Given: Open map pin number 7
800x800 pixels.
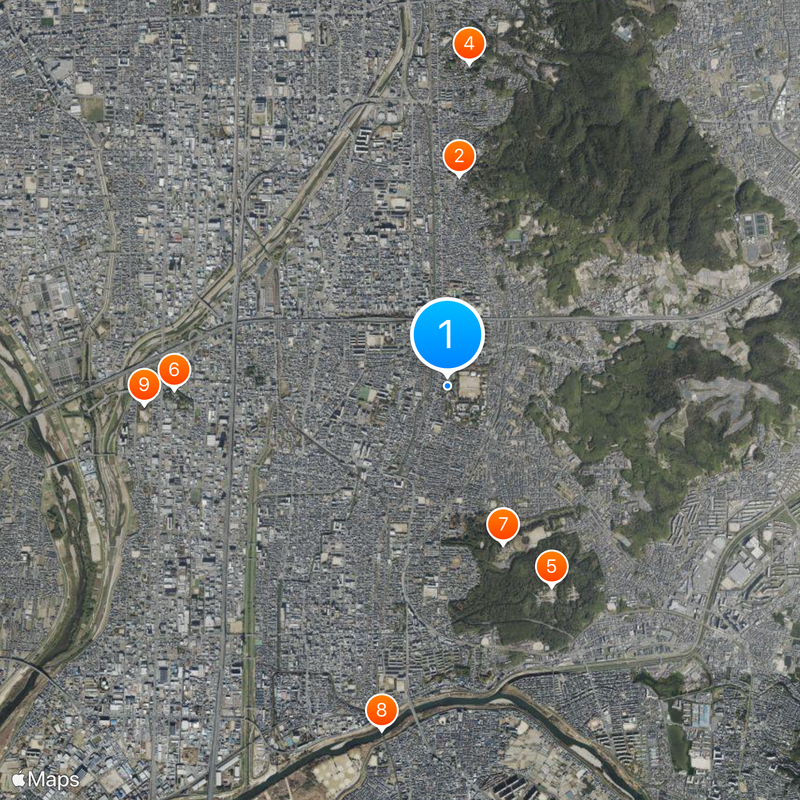Looking at the screenshot, I should [x=503, y=523].
